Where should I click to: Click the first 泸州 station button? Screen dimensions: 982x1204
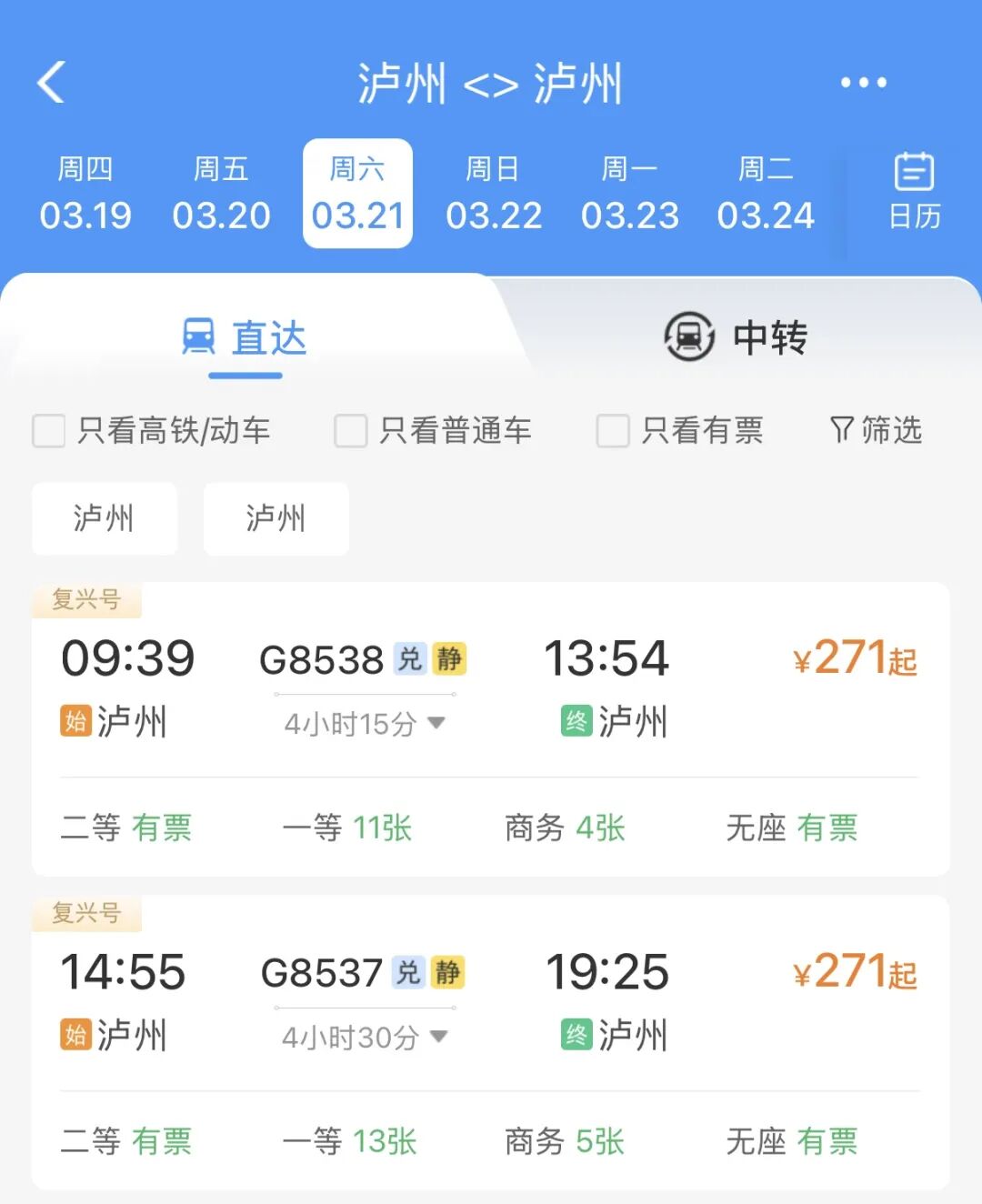[104, 518]
